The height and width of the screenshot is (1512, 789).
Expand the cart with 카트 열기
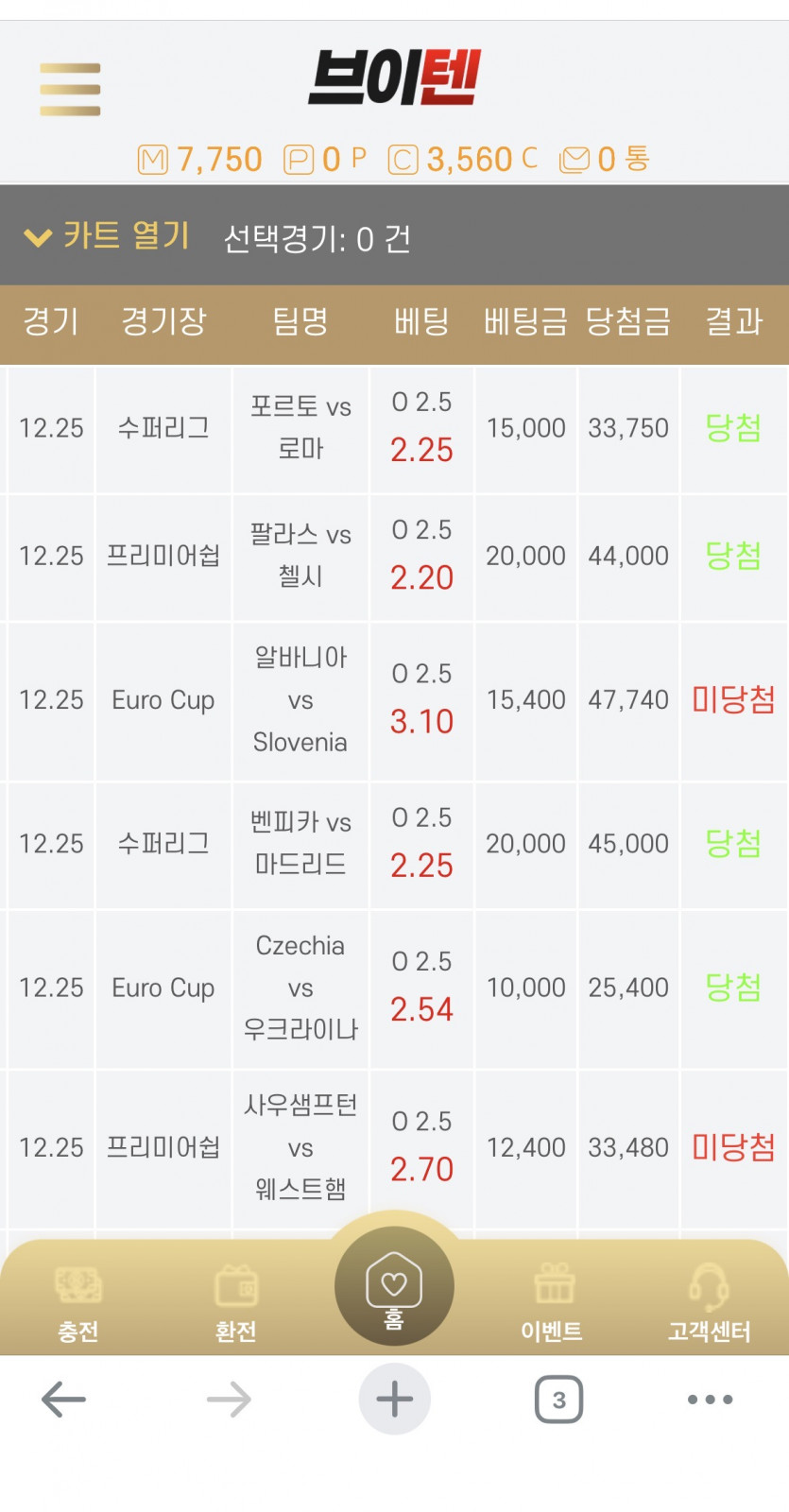pos(107,235)
